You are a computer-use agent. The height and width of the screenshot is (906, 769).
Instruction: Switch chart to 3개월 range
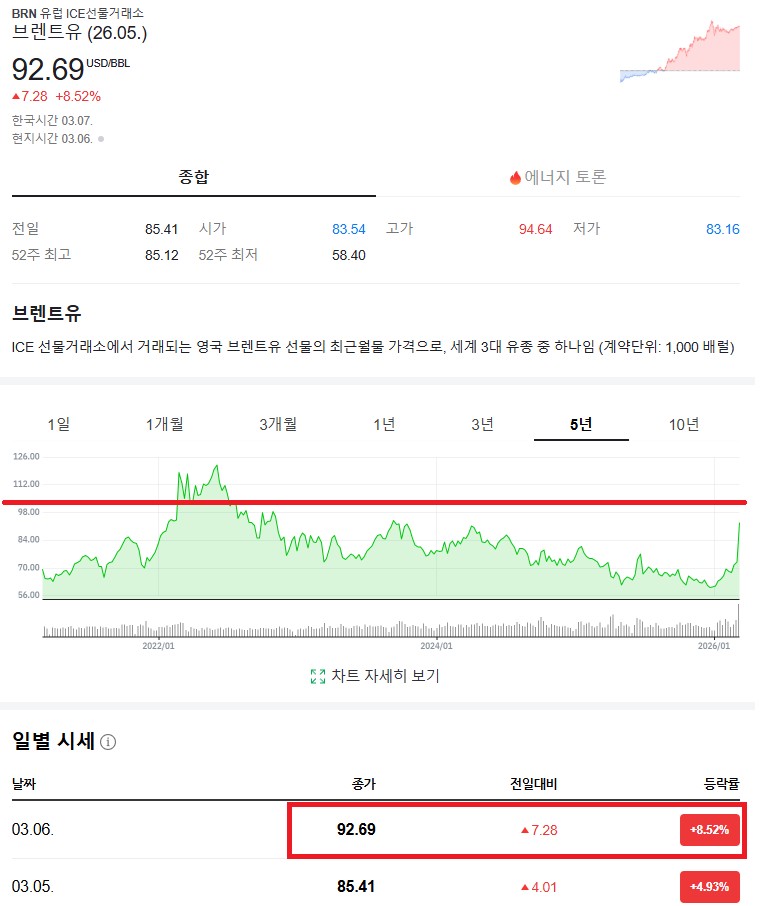pos(278,424)
